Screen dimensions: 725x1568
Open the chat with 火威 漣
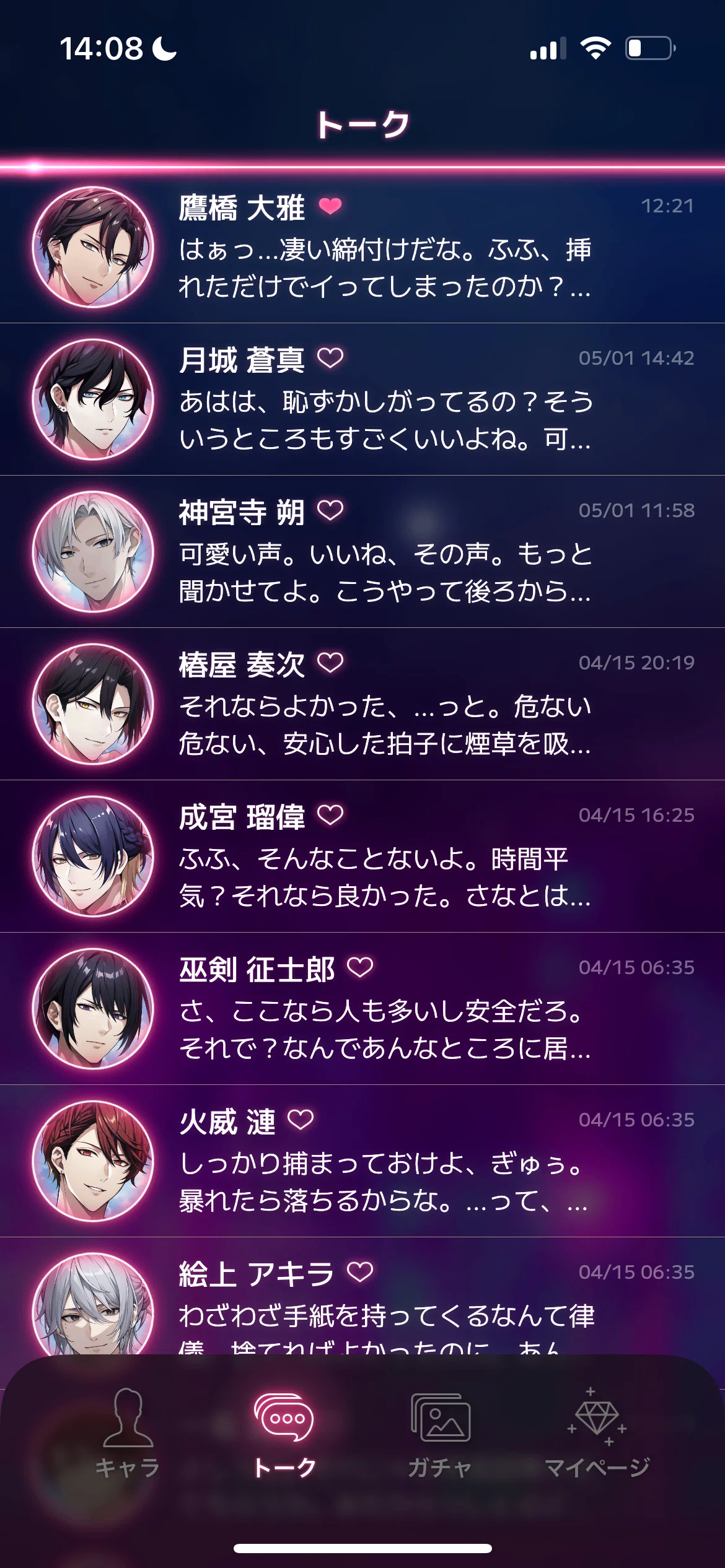[x=384, y=1162]
